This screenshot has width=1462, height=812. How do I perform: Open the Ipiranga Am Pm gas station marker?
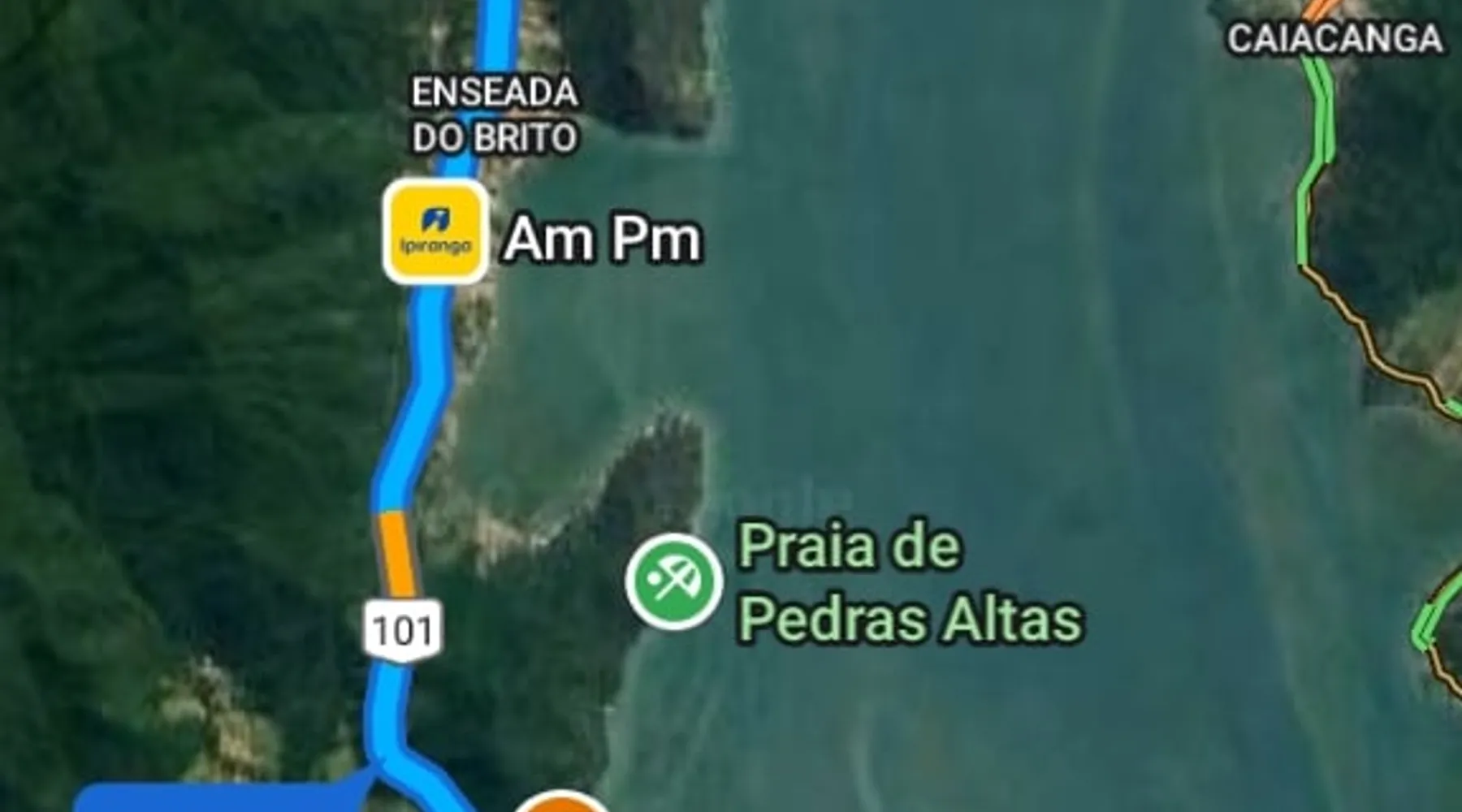(435, 232)
